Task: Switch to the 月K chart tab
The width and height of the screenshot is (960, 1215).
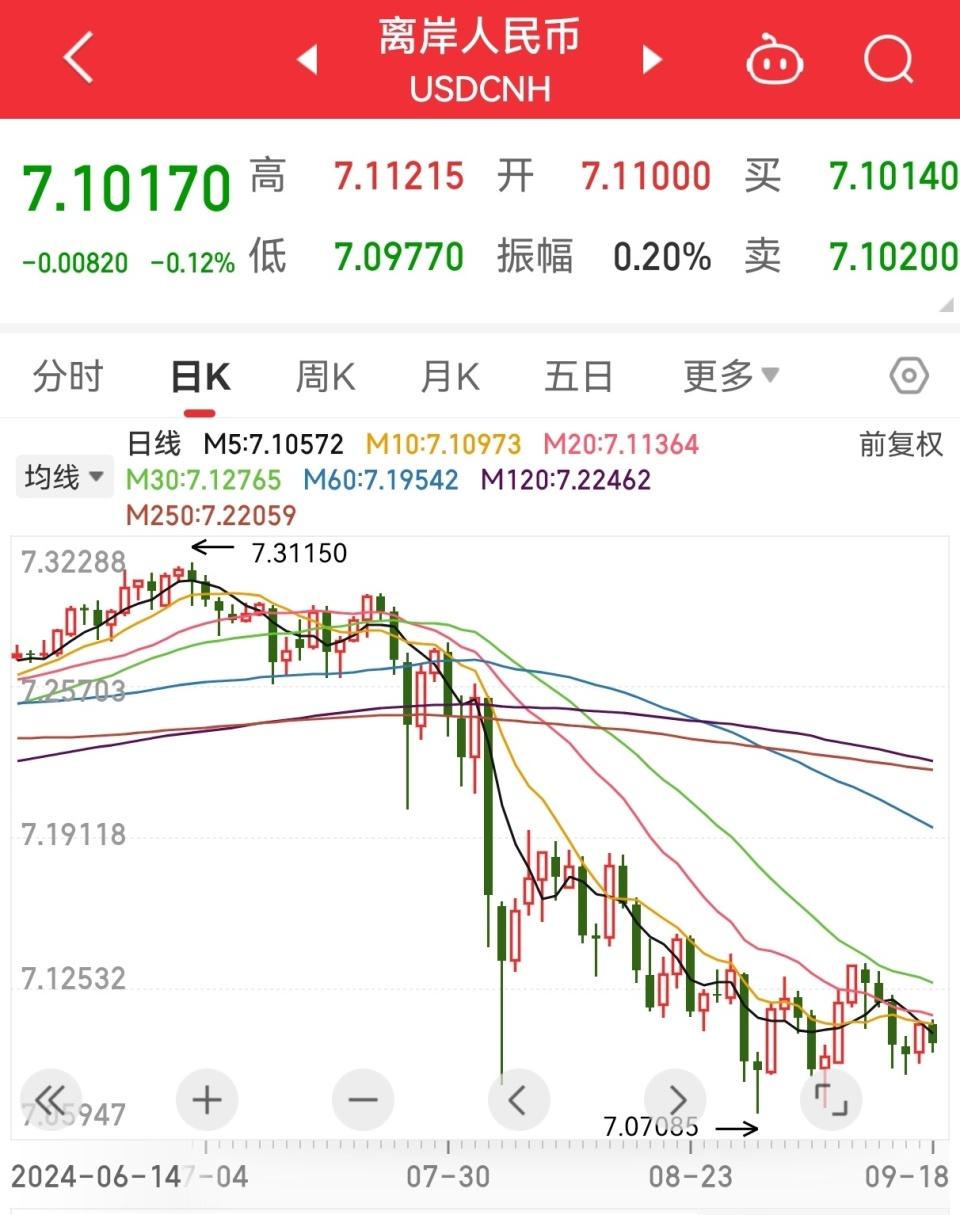Action: coord(450,377)
